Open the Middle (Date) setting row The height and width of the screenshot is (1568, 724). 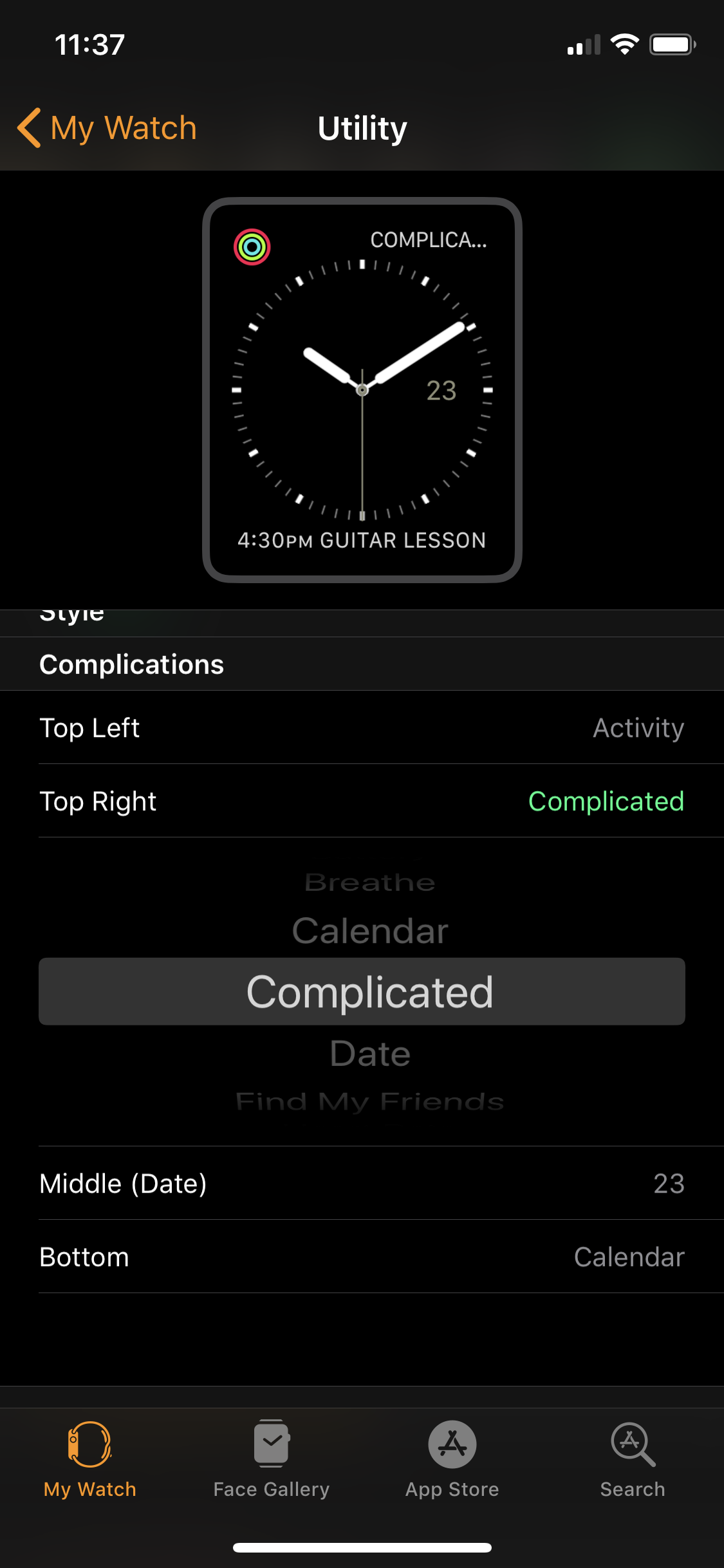362,1184
